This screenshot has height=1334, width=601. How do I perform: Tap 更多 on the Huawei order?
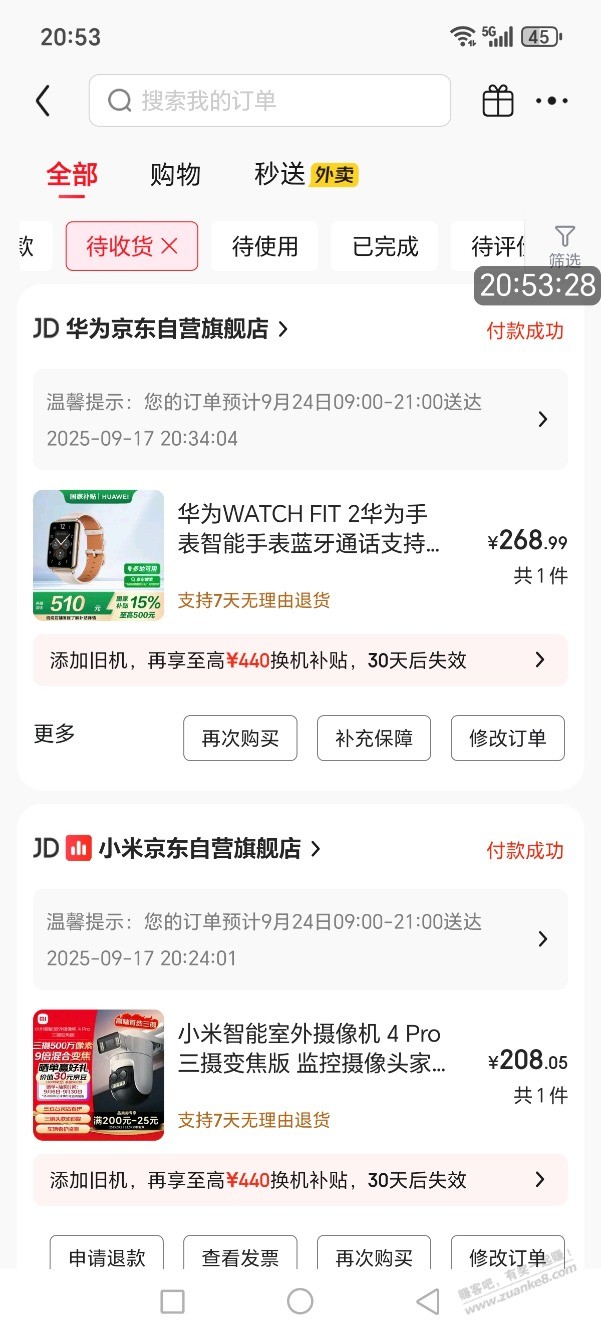point(54,734)
